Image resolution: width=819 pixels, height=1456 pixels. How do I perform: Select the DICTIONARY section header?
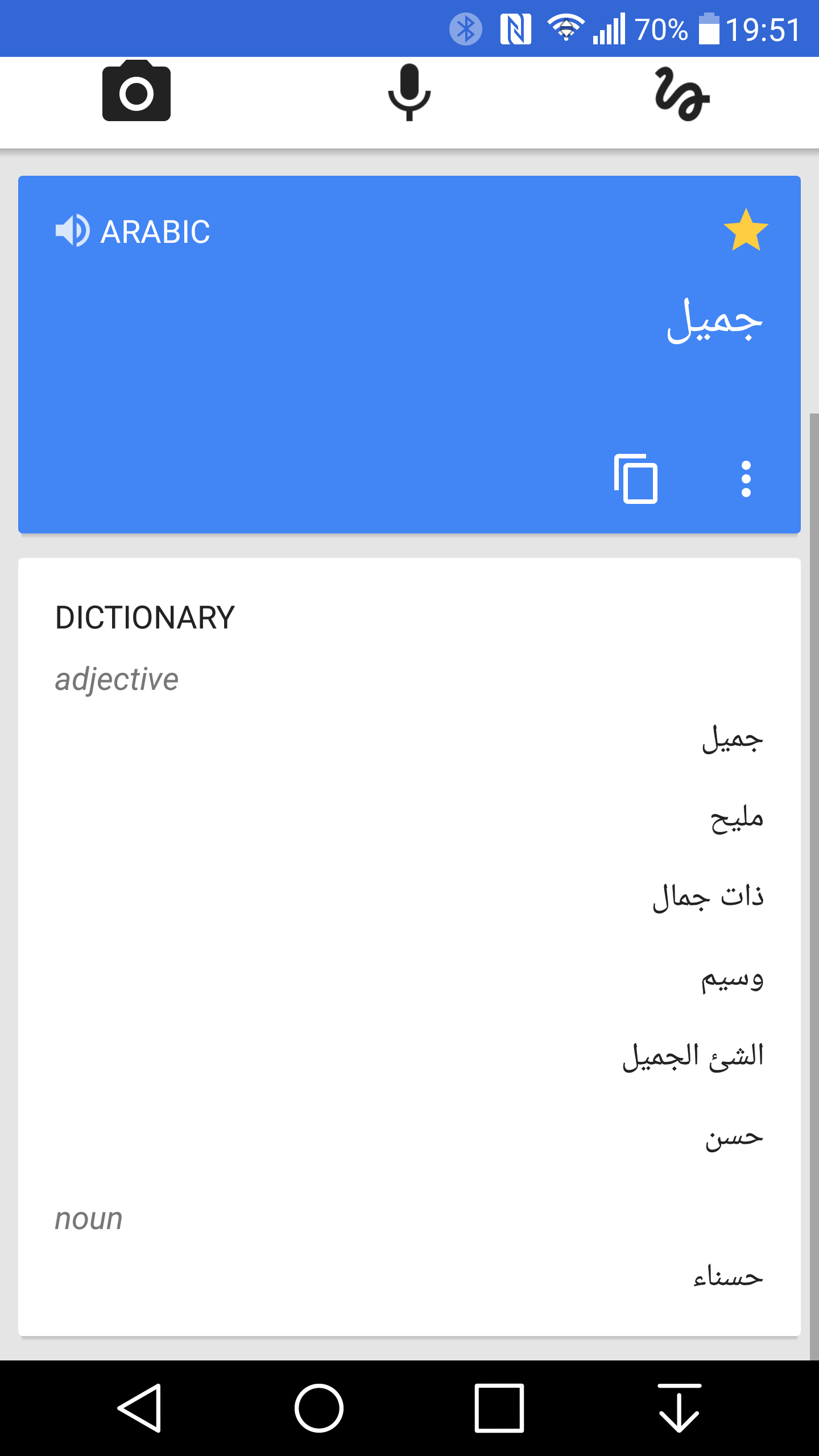(145, 616)
